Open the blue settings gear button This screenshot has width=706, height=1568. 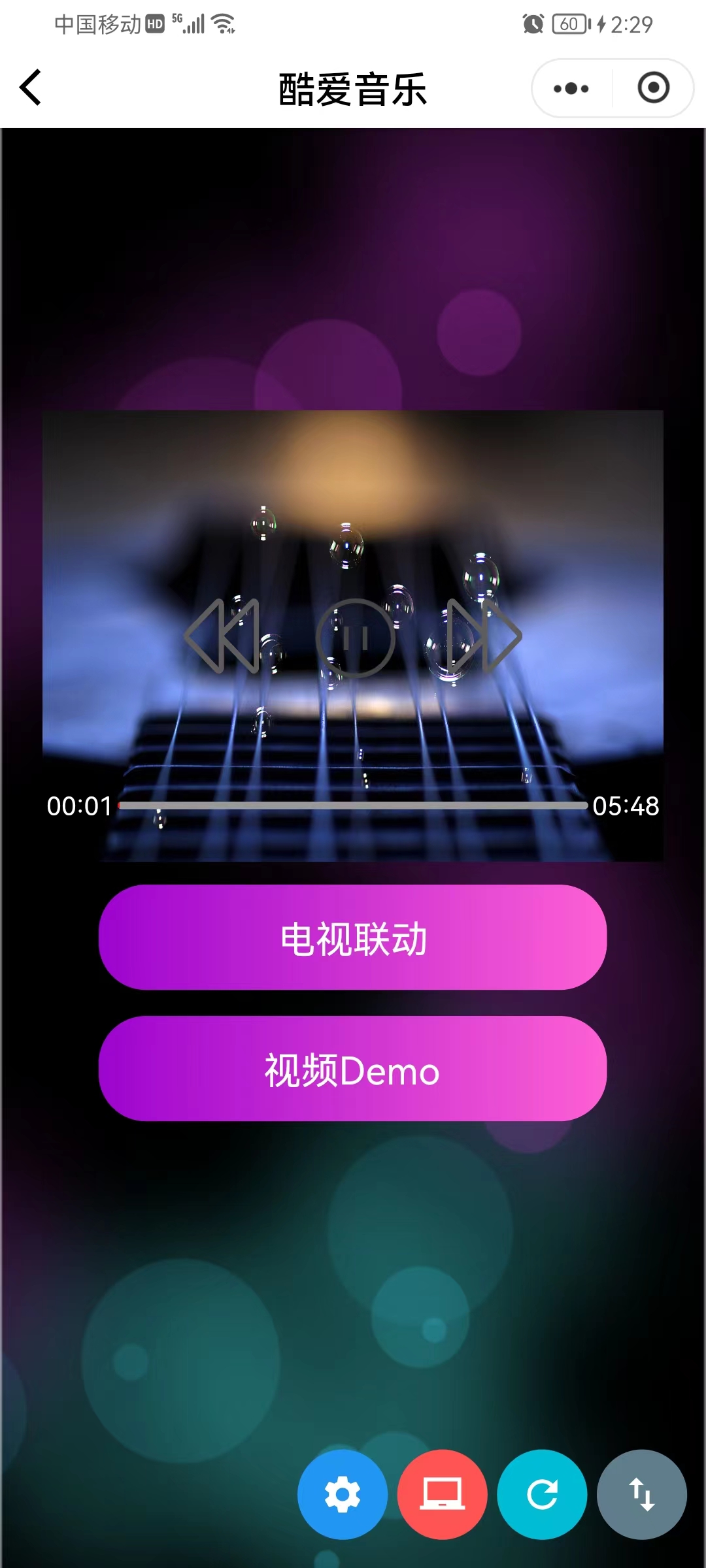[x=343, y=1494]
